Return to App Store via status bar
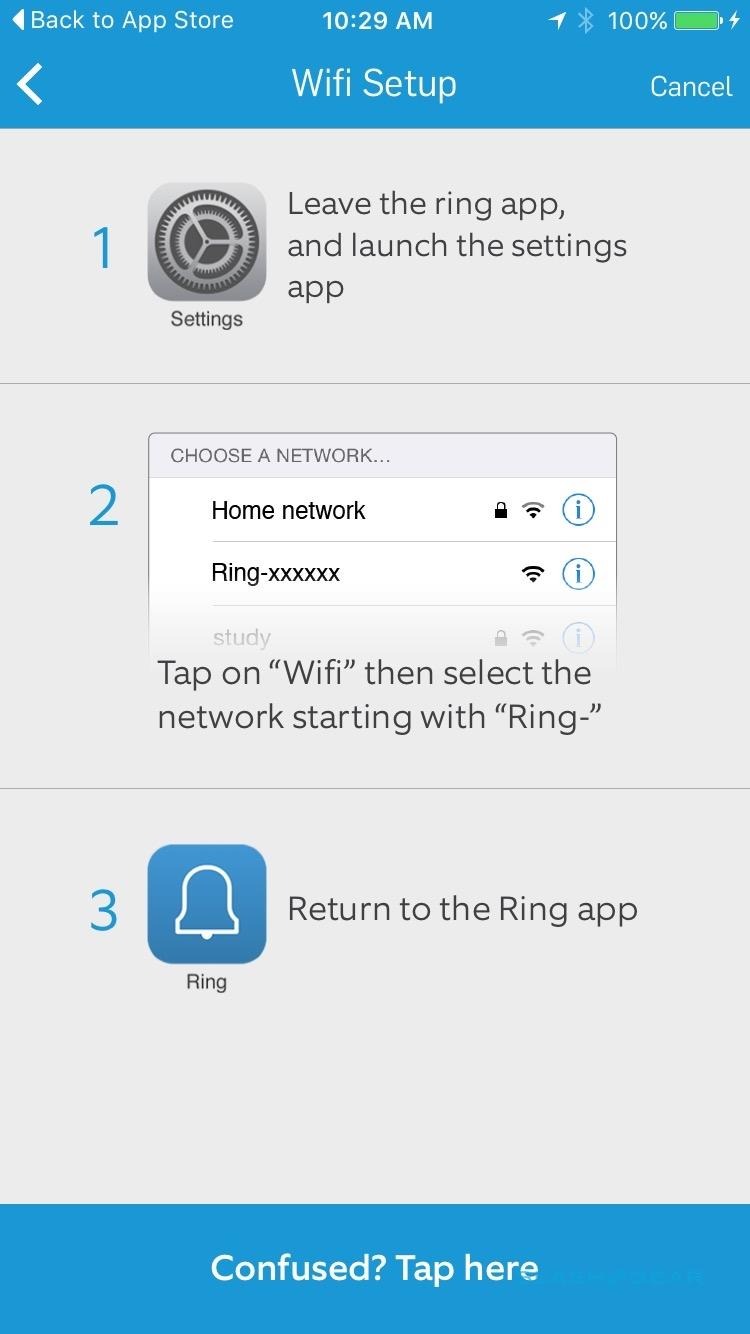Image resolution: width=750 pixels, height=1334 pixels. pos(122,20)
